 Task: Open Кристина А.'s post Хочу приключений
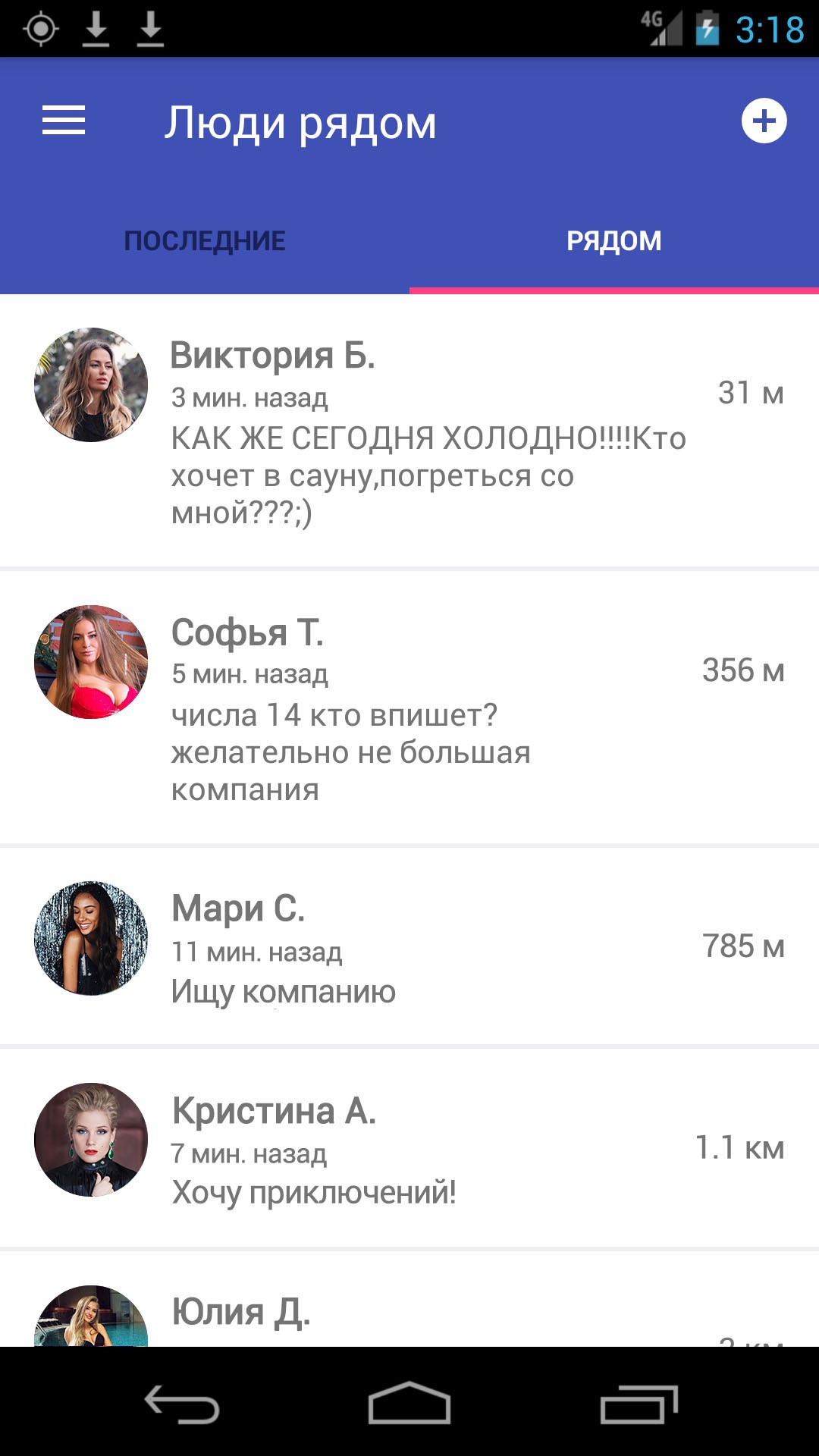tap(409, 1149)
